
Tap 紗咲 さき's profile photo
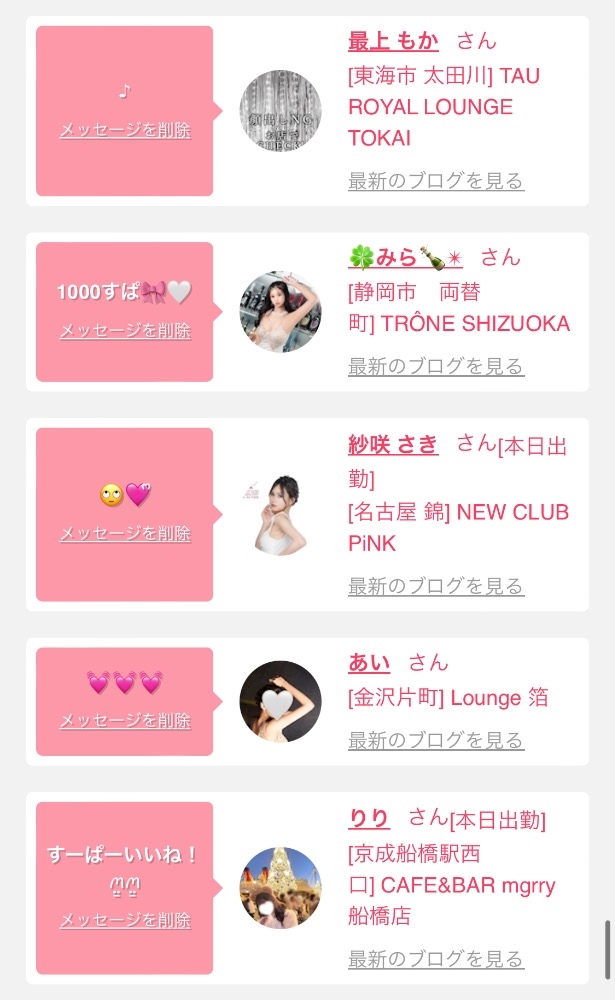pos(280,515)
